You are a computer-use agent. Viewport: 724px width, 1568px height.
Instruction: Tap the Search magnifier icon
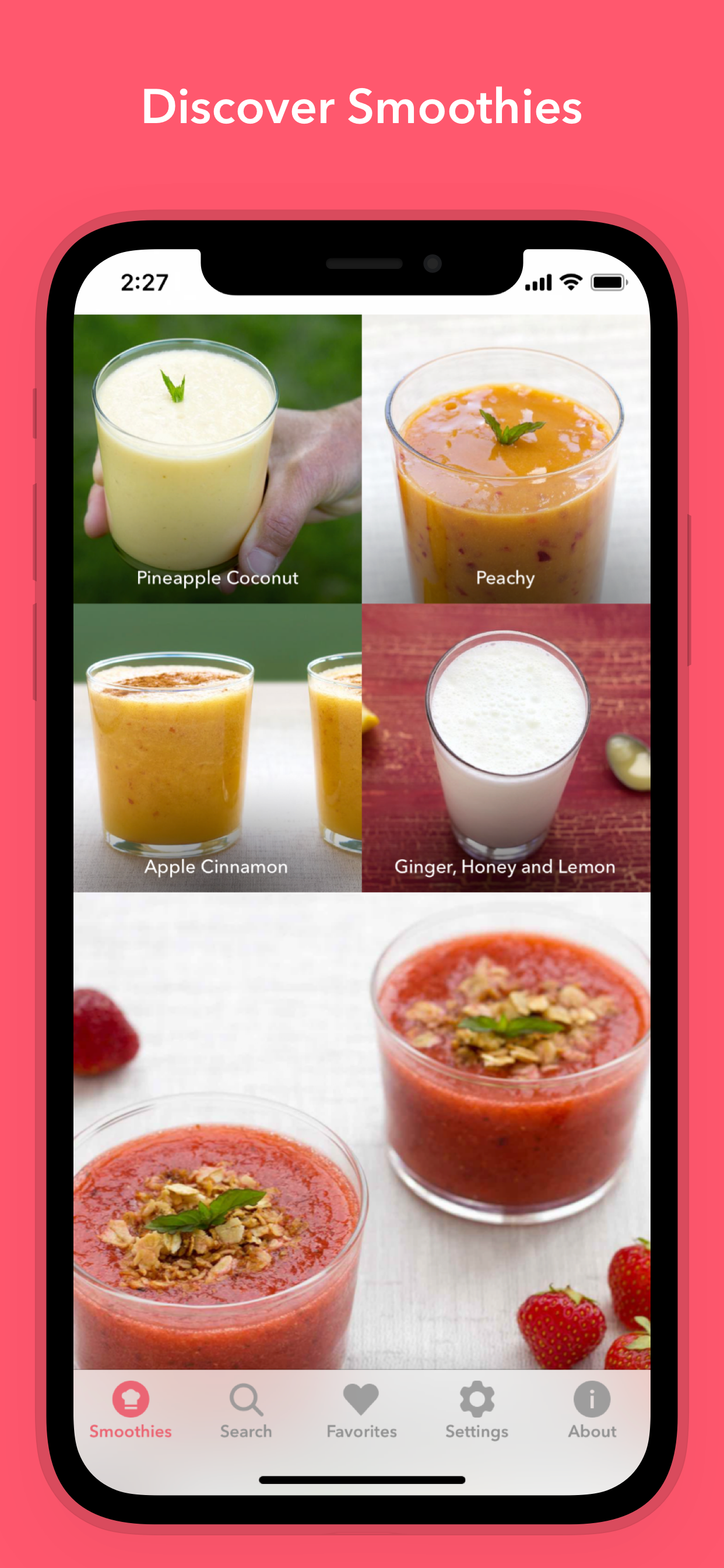pos(246,1398)
